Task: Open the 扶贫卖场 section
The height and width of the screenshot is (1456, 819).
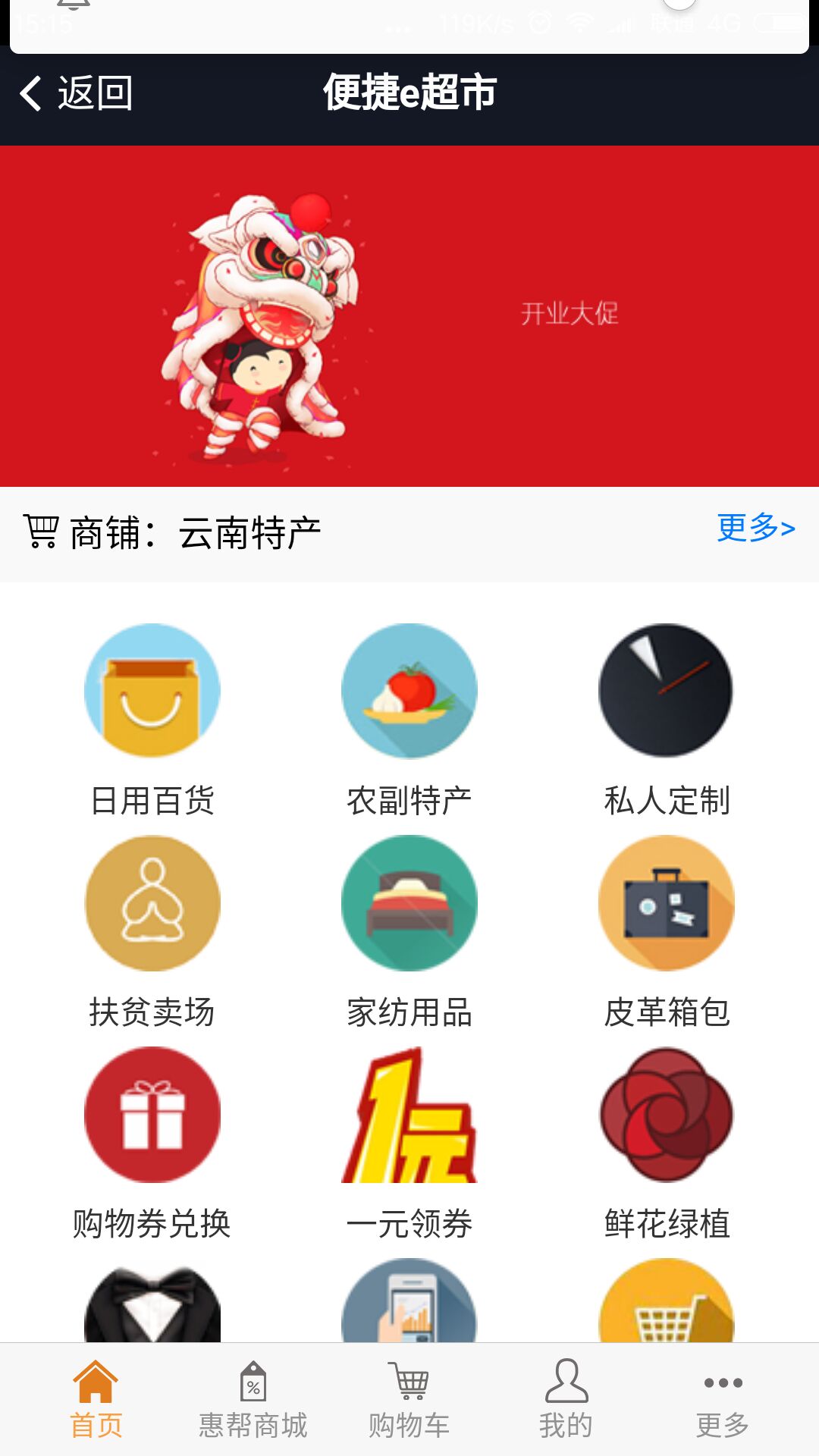Action: 152,931
